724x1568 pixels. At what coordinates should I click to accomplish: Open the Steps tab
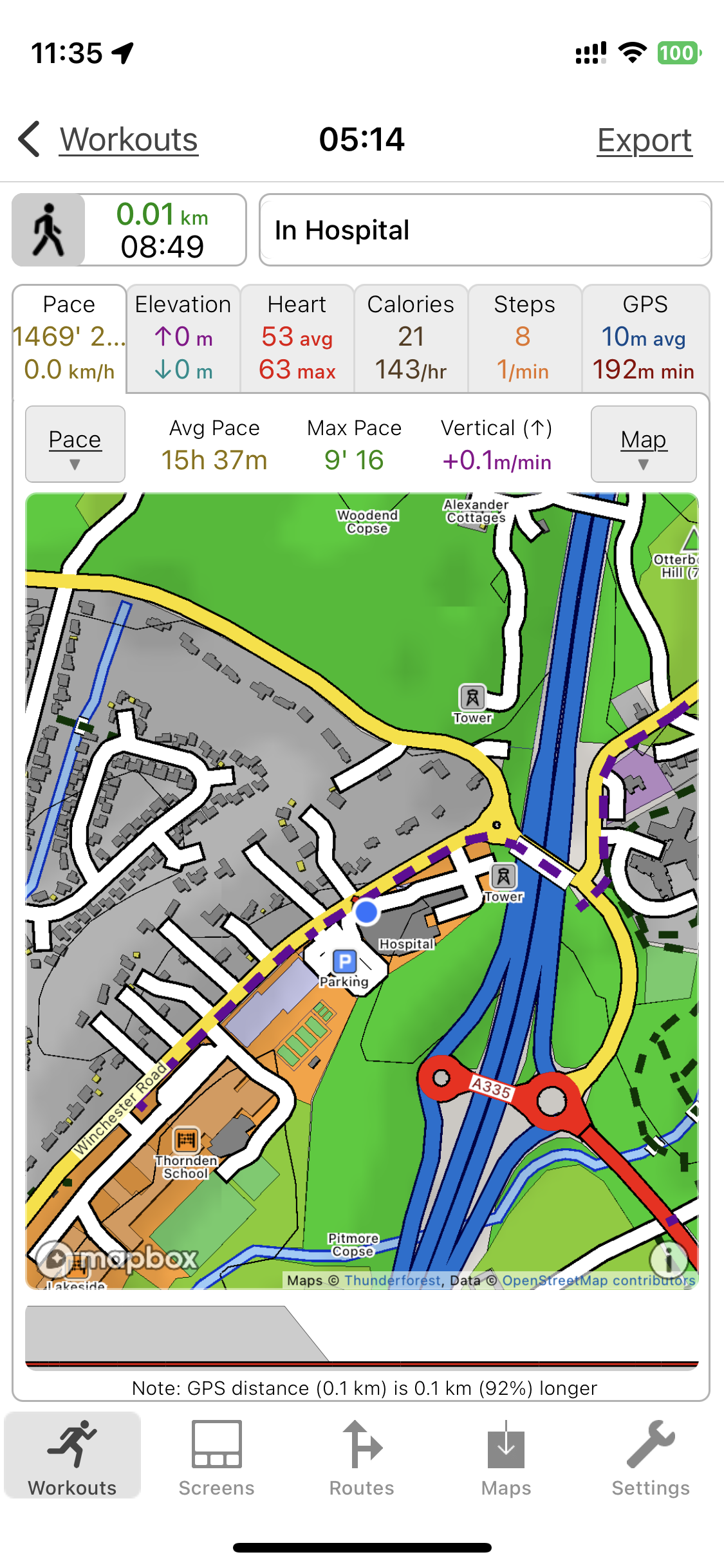pyautogui.click(x=524, y=338)
